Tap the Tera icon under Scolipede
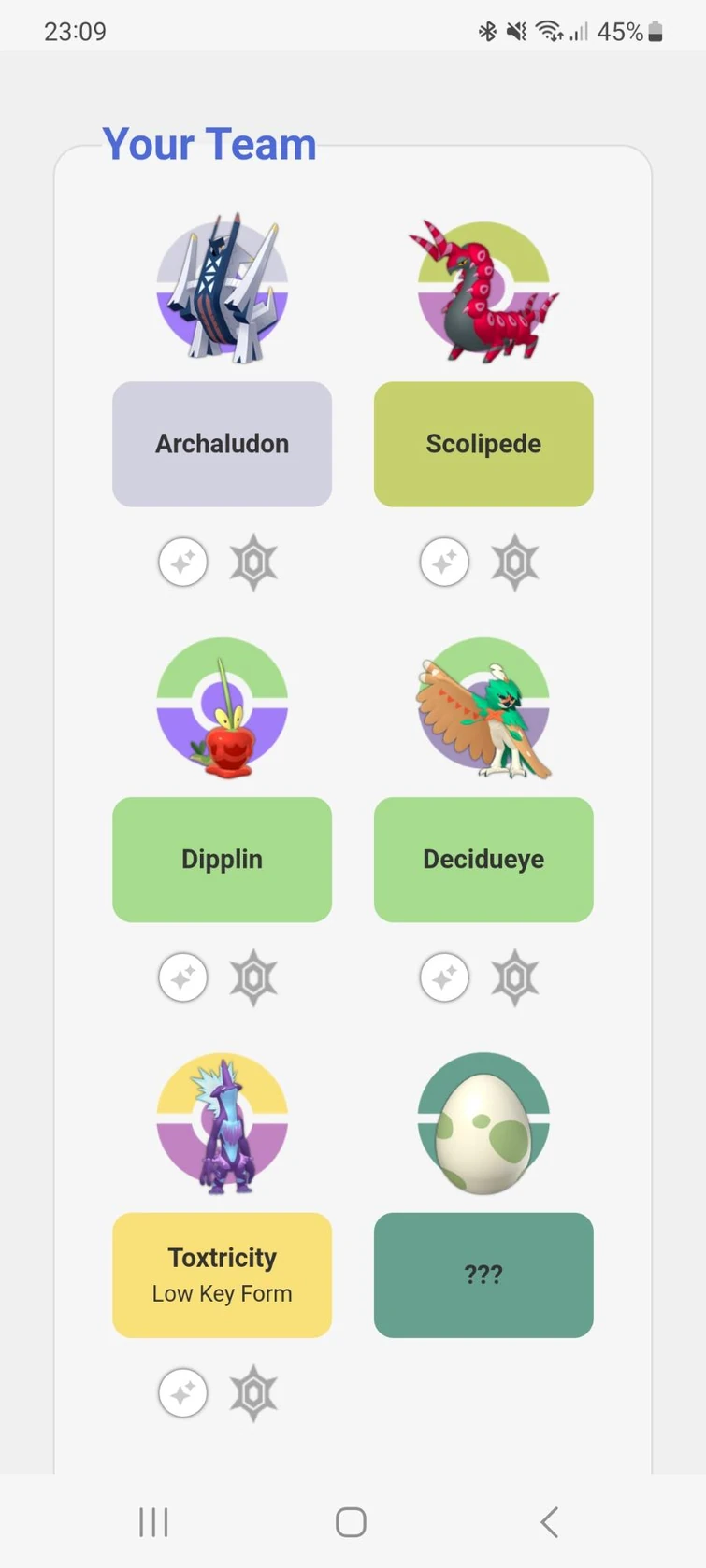 (515, 563)
